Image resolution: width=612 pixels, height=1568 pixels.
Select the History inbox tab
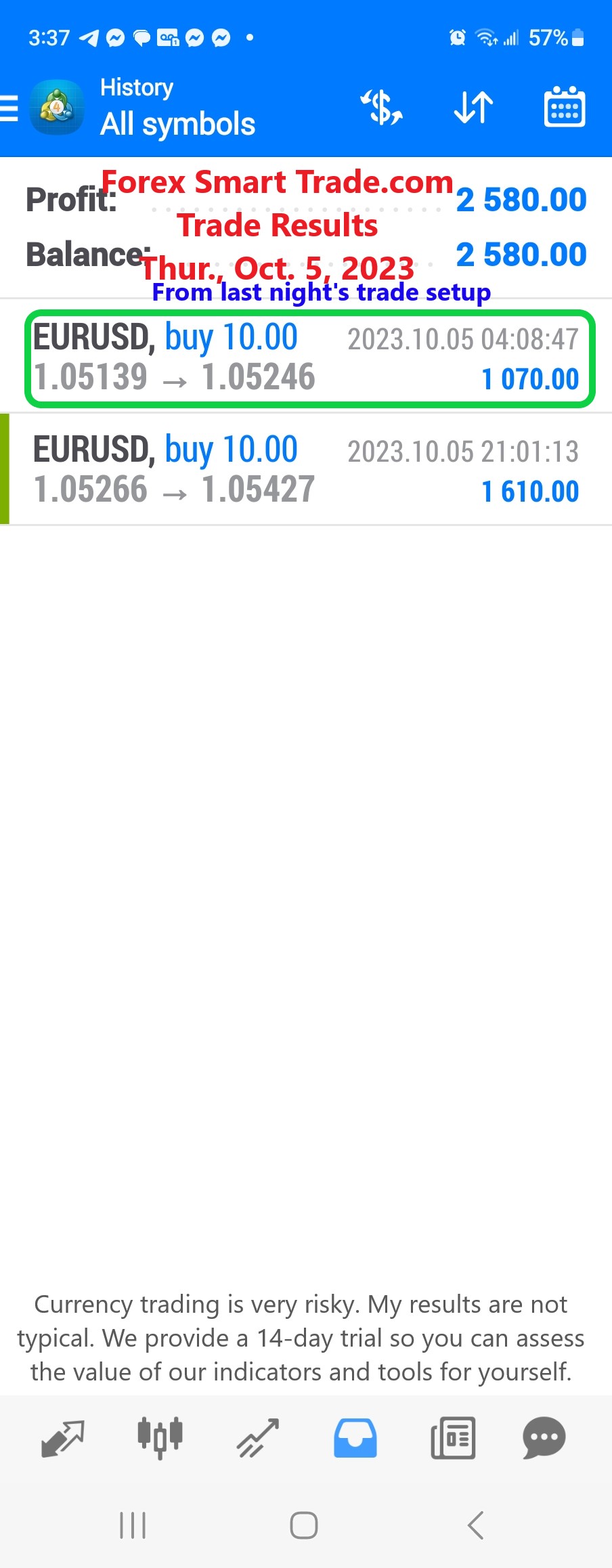(355, 1438)
